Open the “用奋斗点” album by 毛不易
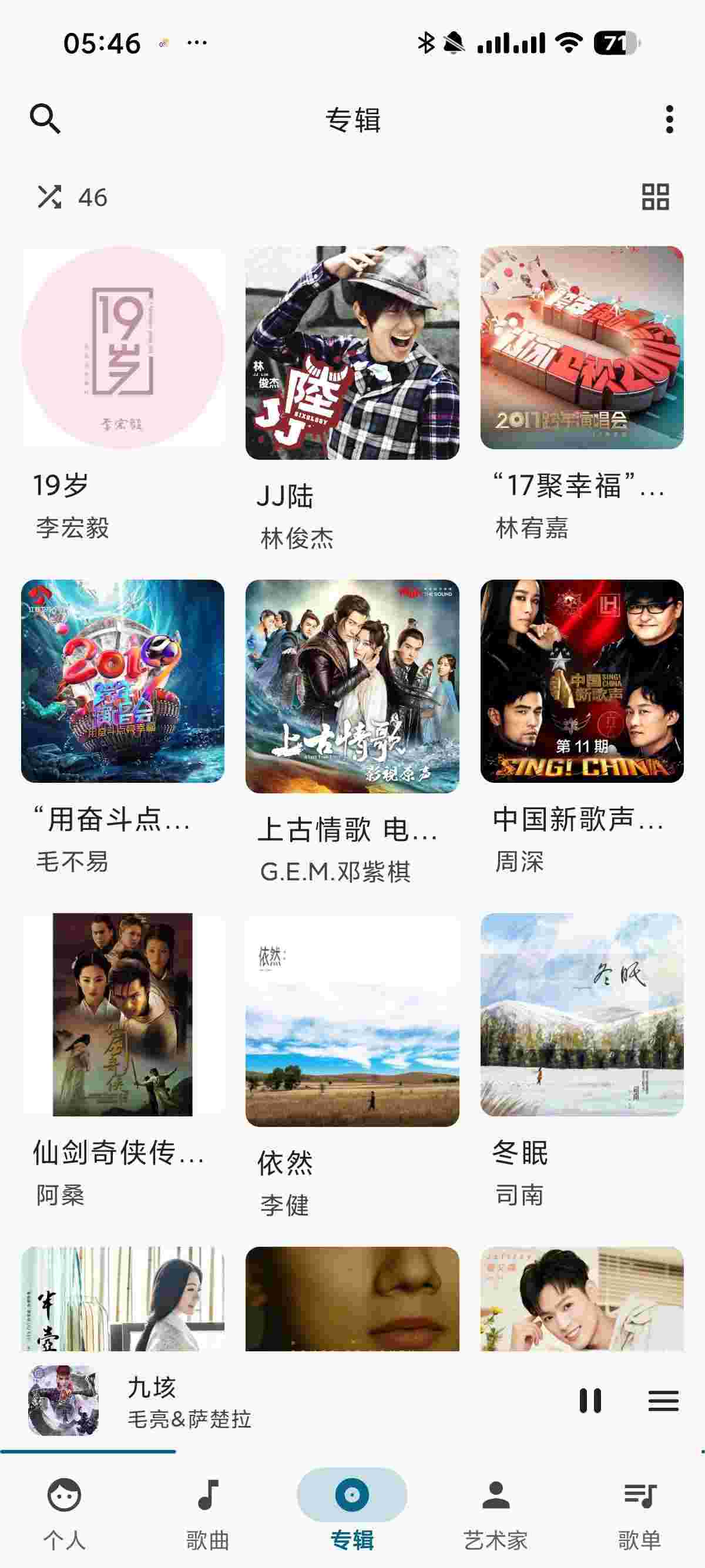Viewport: 705px width, 1568px height. pyautogui.click(x=122, y=681)
